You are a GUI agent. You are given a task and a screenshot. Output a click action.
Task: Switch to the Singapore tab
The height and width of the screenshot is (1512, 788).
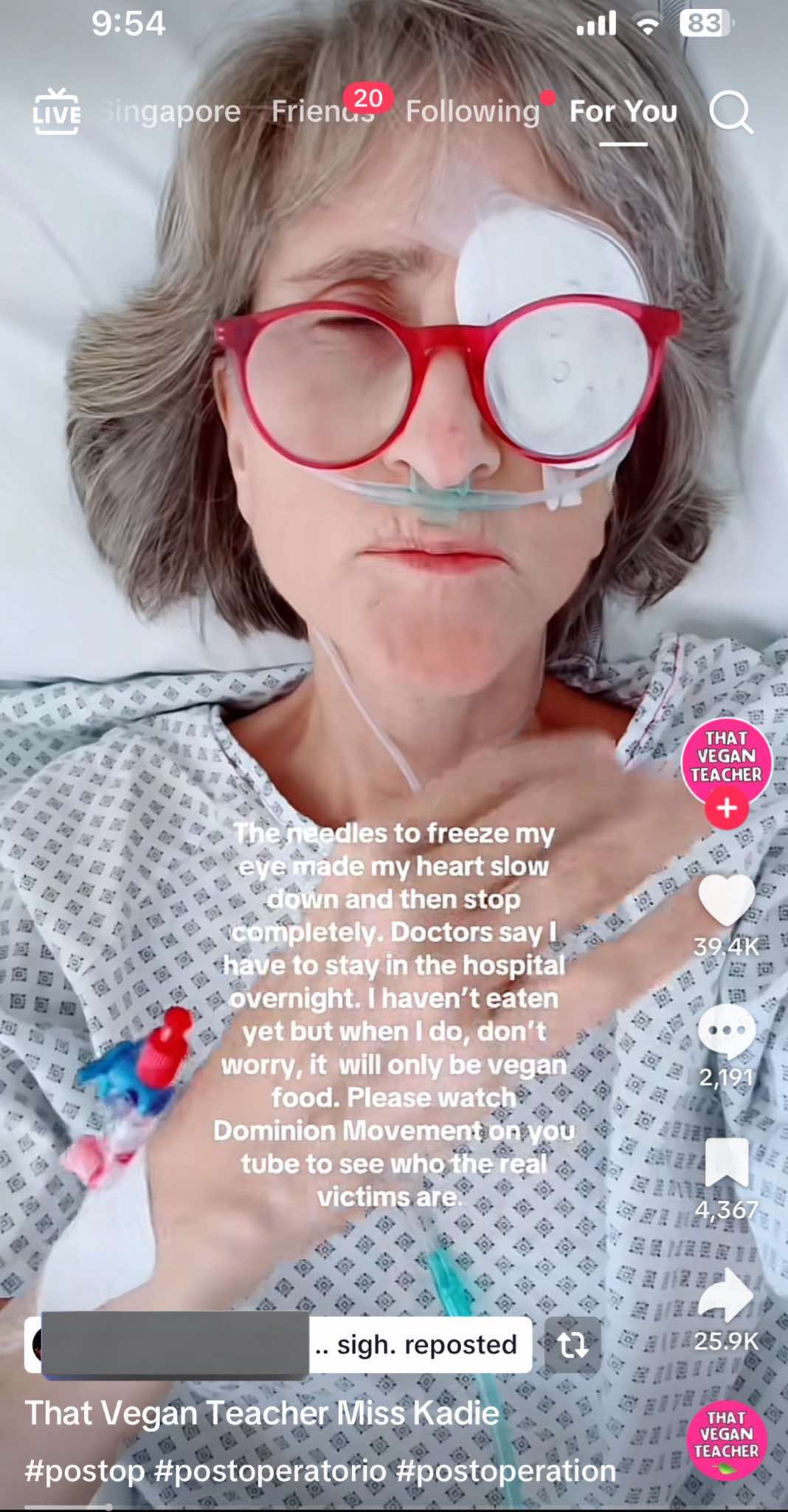tap(170, 111)
